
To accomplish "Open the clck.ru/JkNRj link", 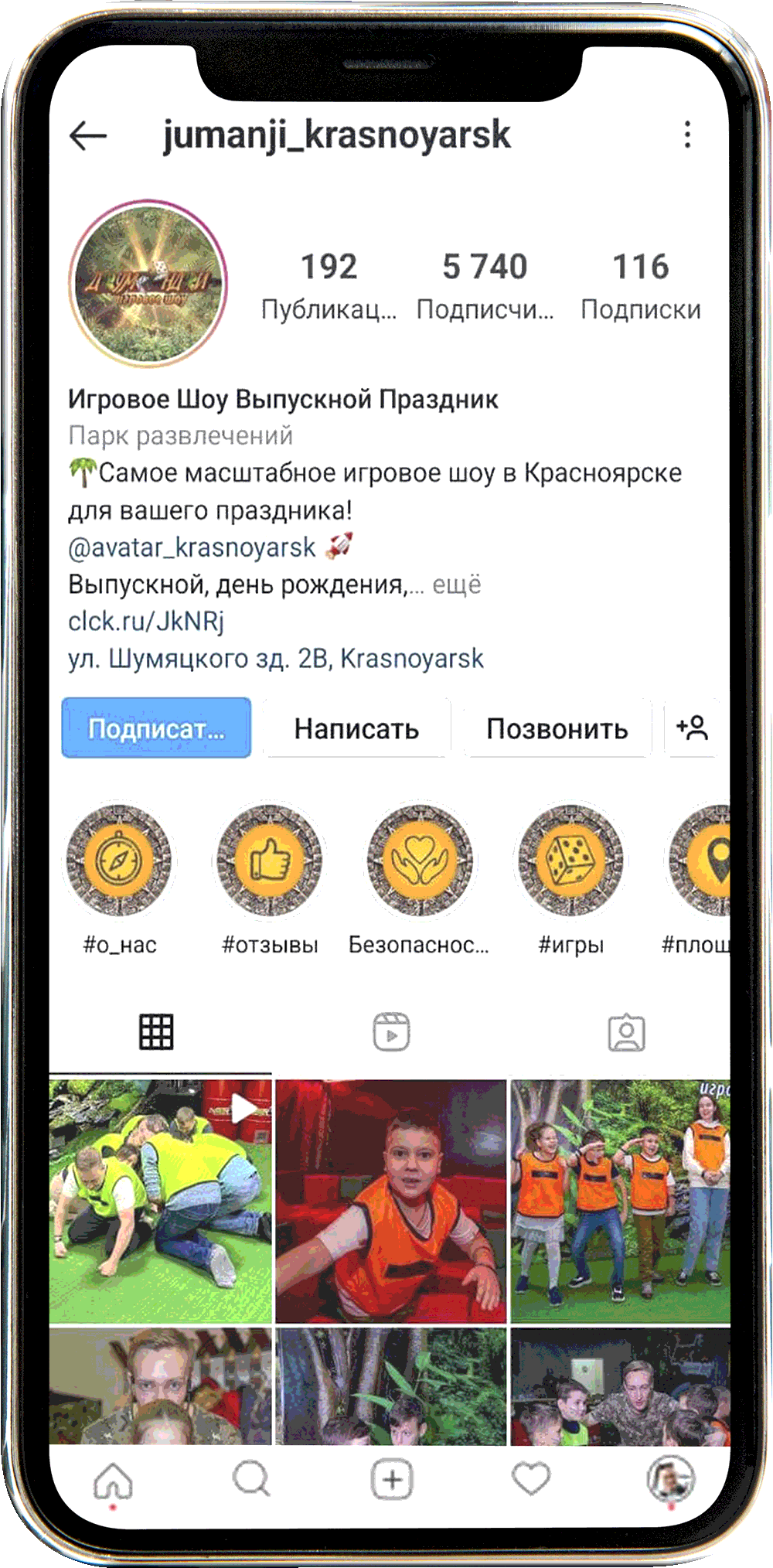I will [x=146, y=622].
